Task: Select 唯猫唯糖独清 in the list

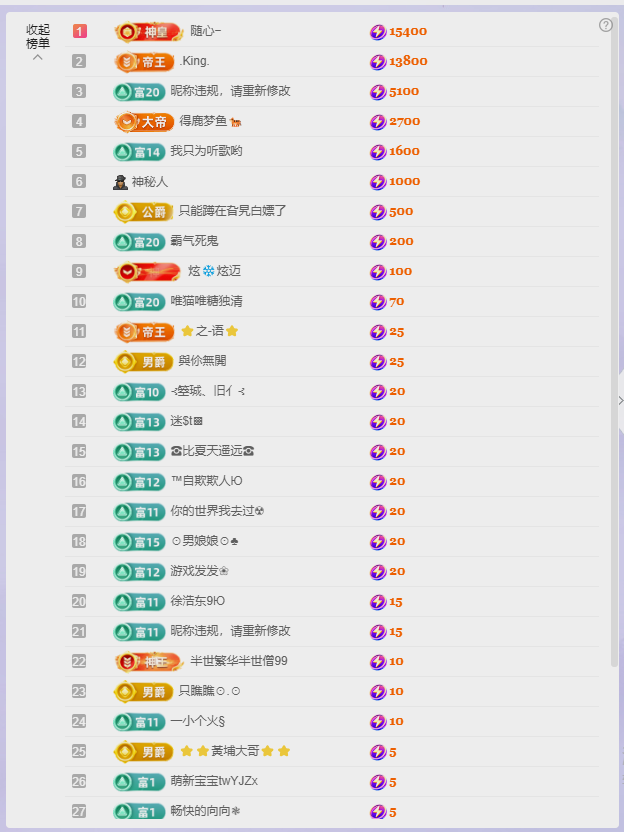Action: [206, 301]
